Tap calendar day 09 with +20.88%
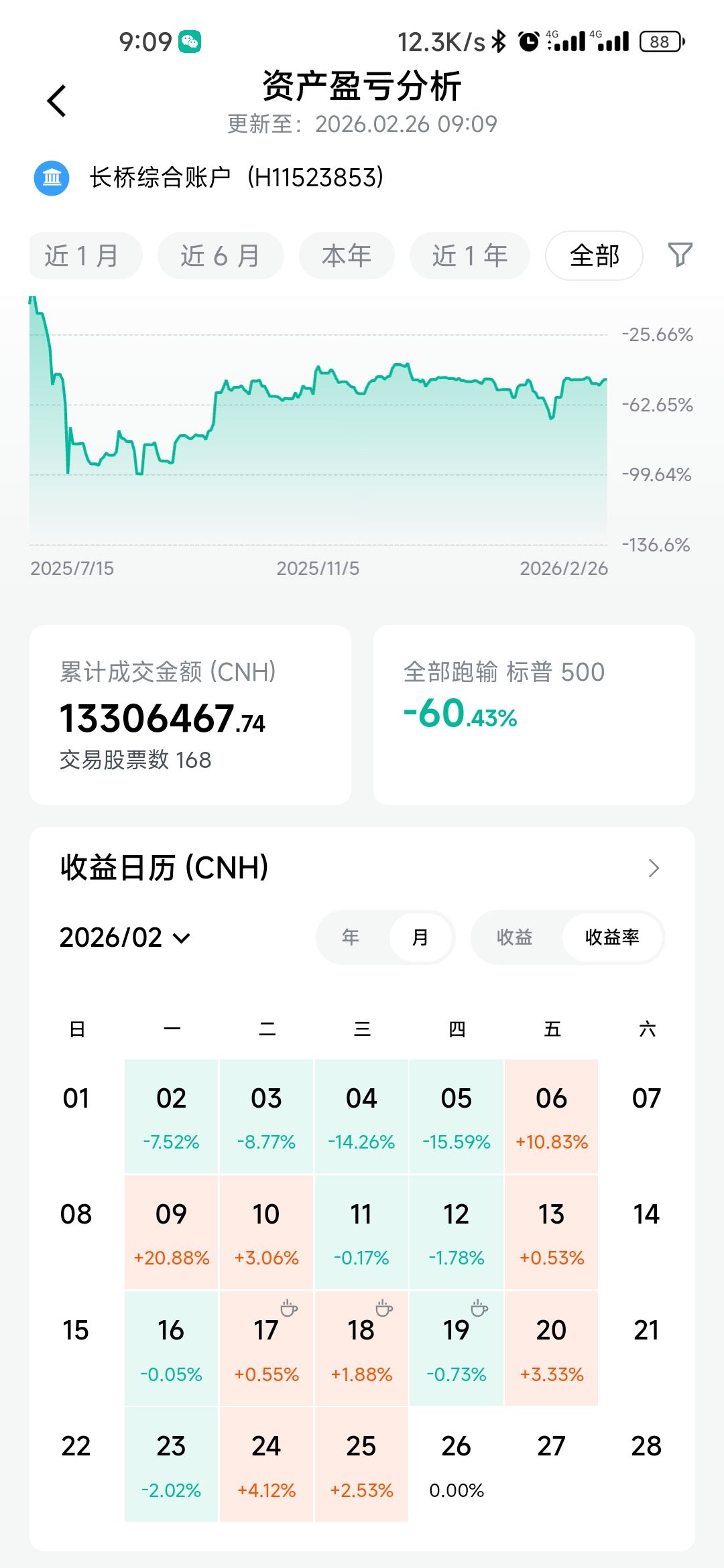 pyautogui.click(x=172, y=1232)
